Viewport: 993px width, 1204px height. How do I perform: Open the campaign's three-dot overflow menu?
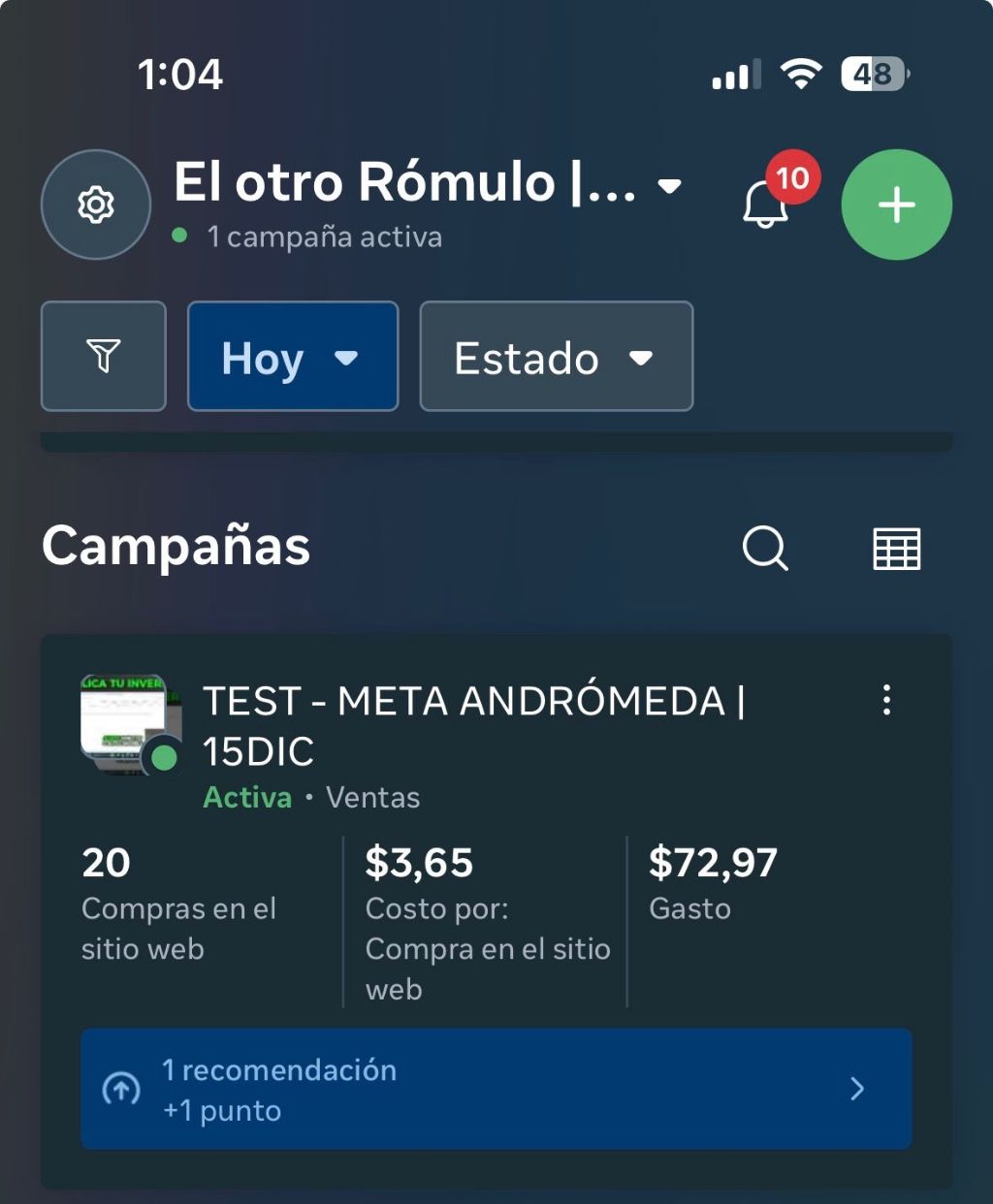(x=886, y=700)
